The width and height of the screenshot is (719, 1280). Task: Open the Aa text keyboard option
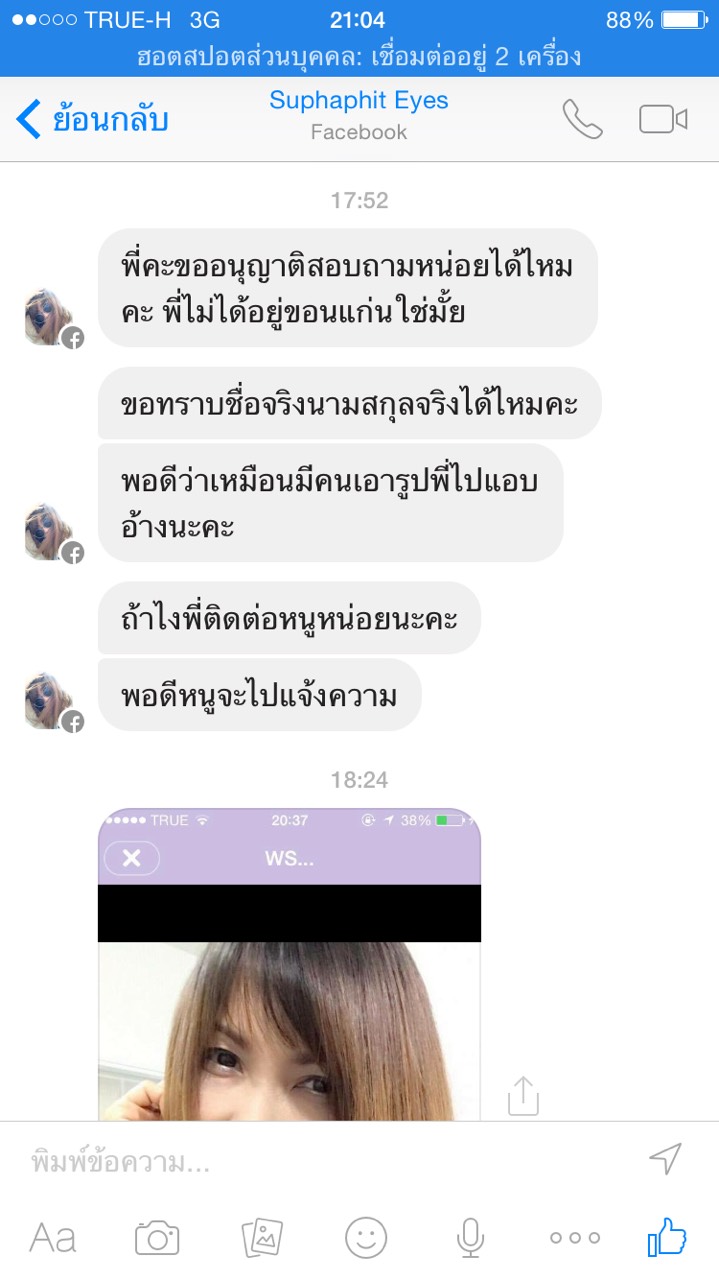tap(53, 1238)
